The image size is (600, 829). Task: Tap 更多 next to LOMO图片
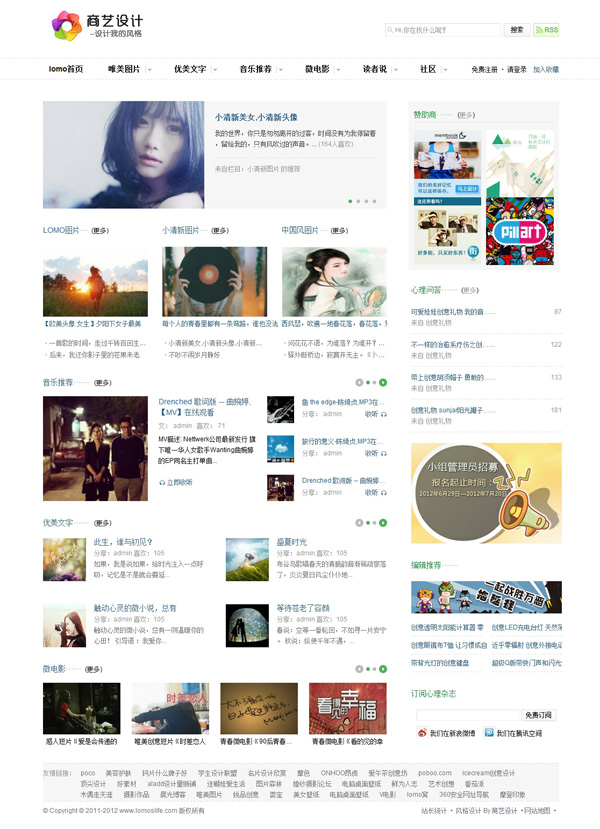tap(100, 231)
